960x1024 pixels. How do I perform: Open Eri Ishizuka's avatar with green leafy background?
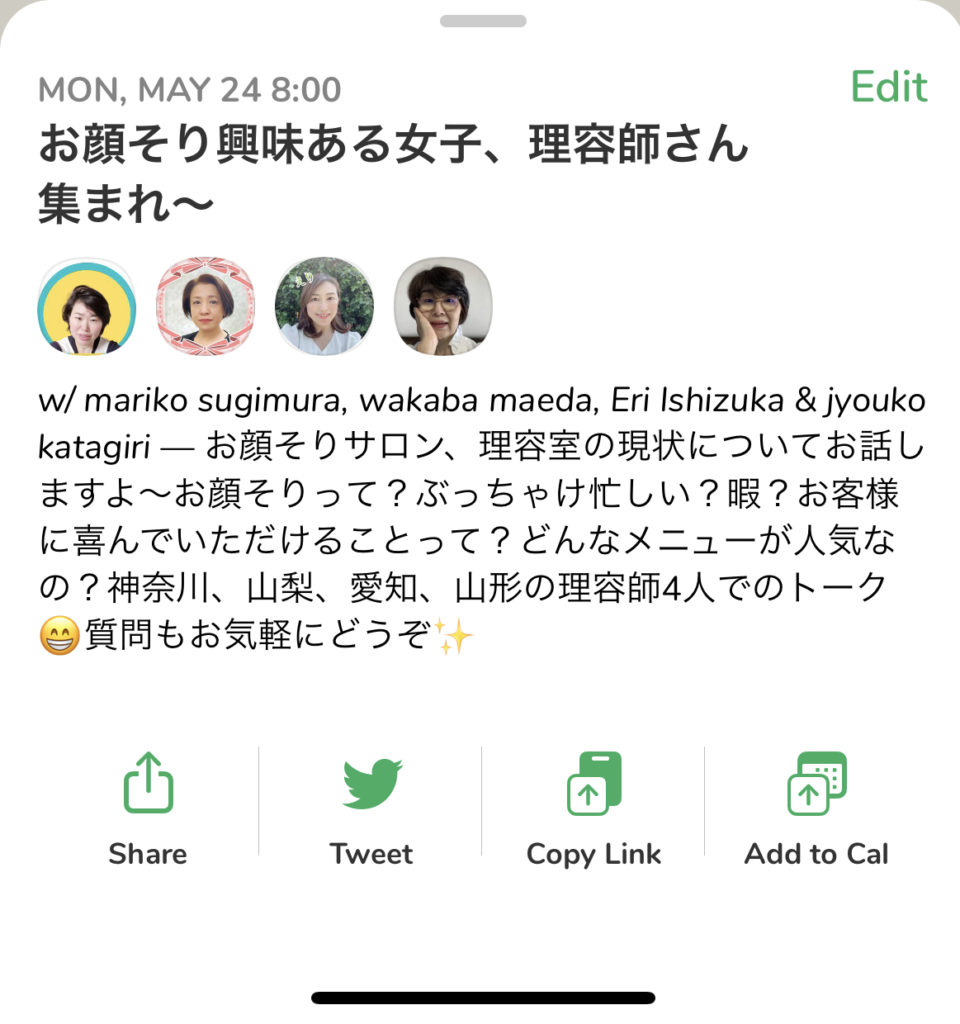pos(324,306)
